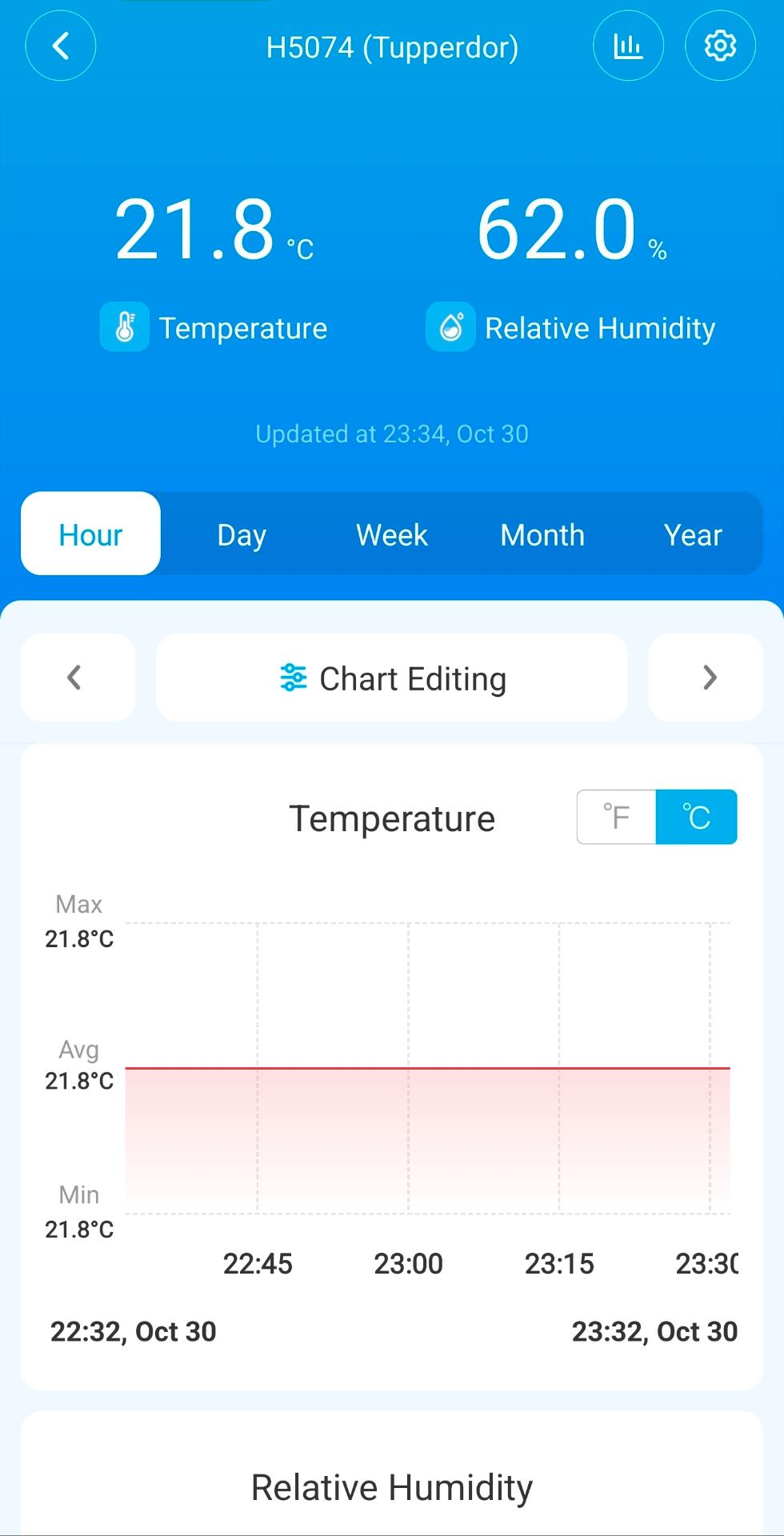Keep Celsius selected on the unit toggle
The width and height of the screenshot is (784, 1536).
pos(695,817)
